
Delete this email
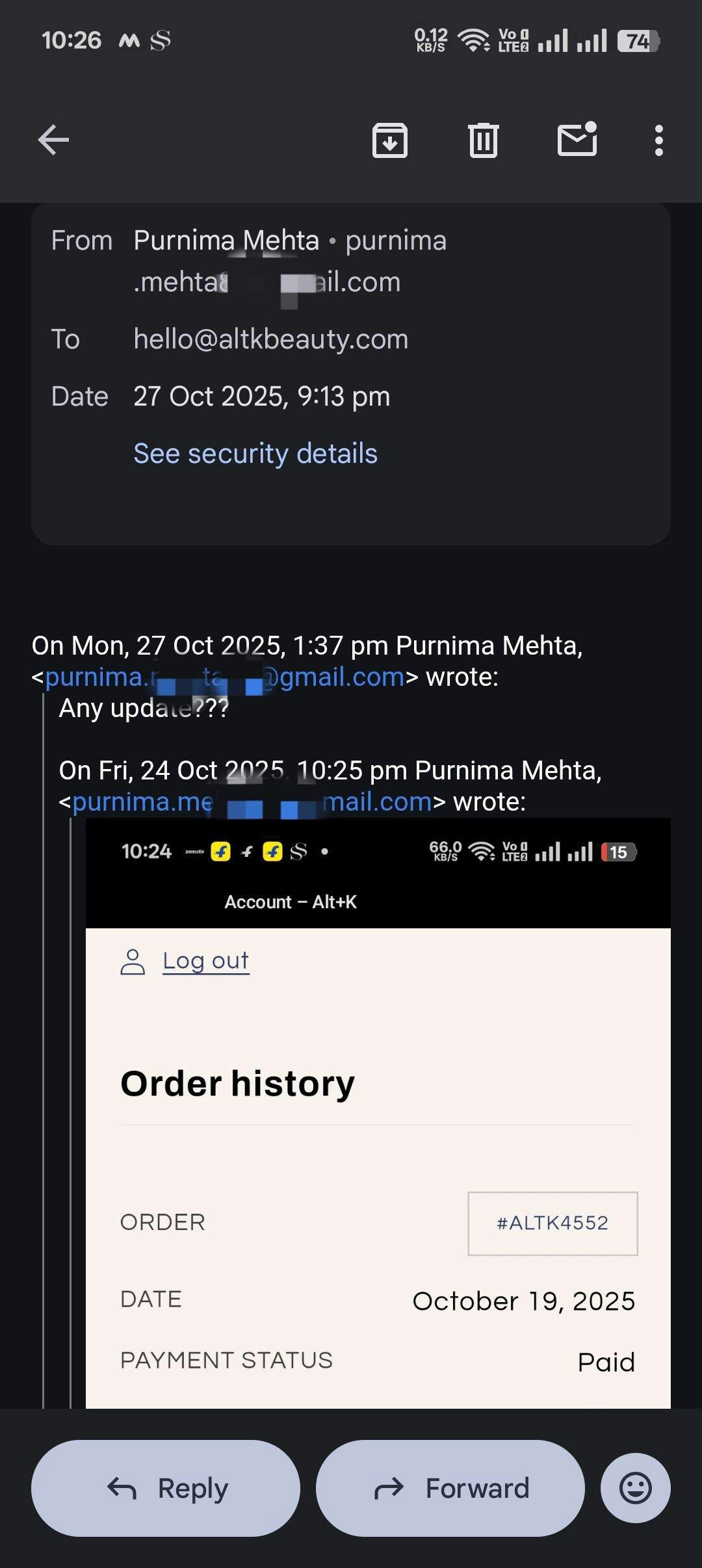pos(483,140)
